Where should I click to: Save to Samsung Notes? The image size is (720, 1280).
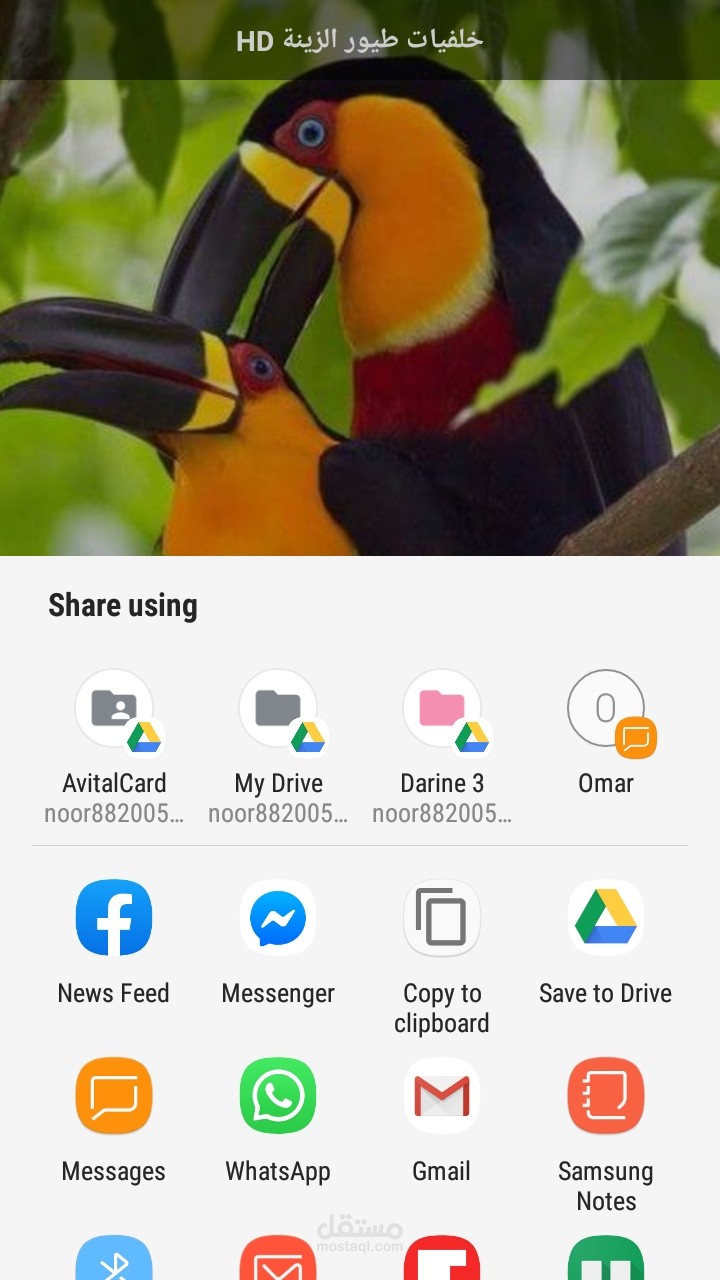(606, 1096)
